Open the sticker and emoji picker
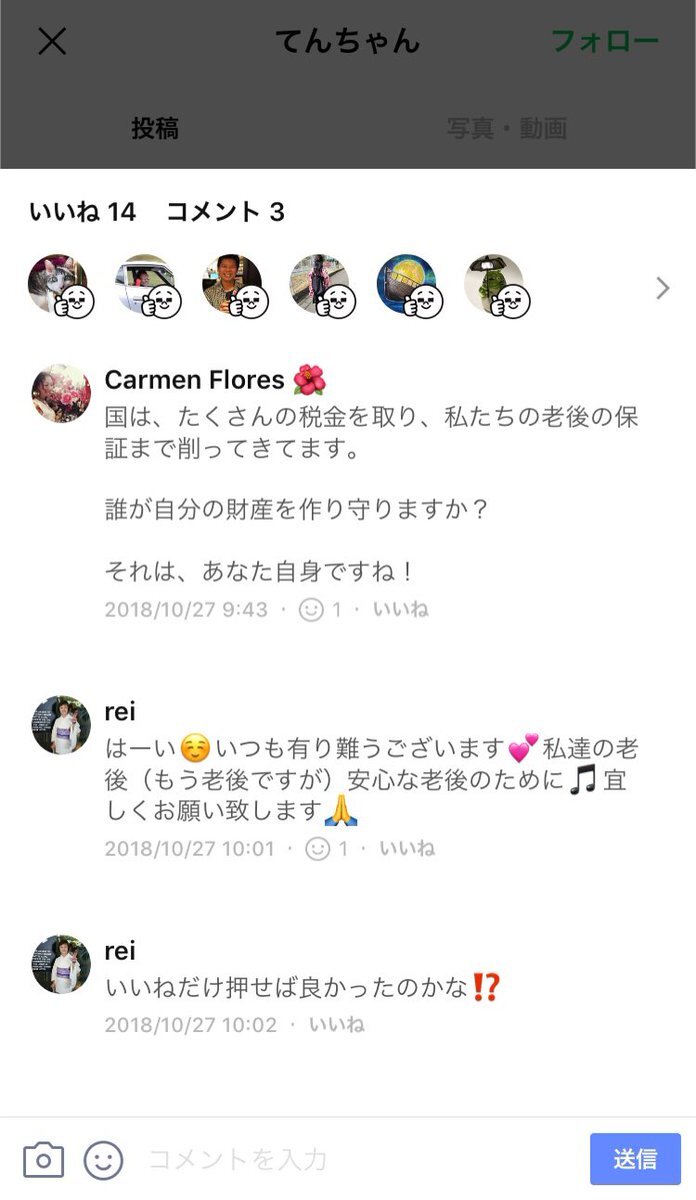This screenshot has width=696, height=1200. (103, 1160)
